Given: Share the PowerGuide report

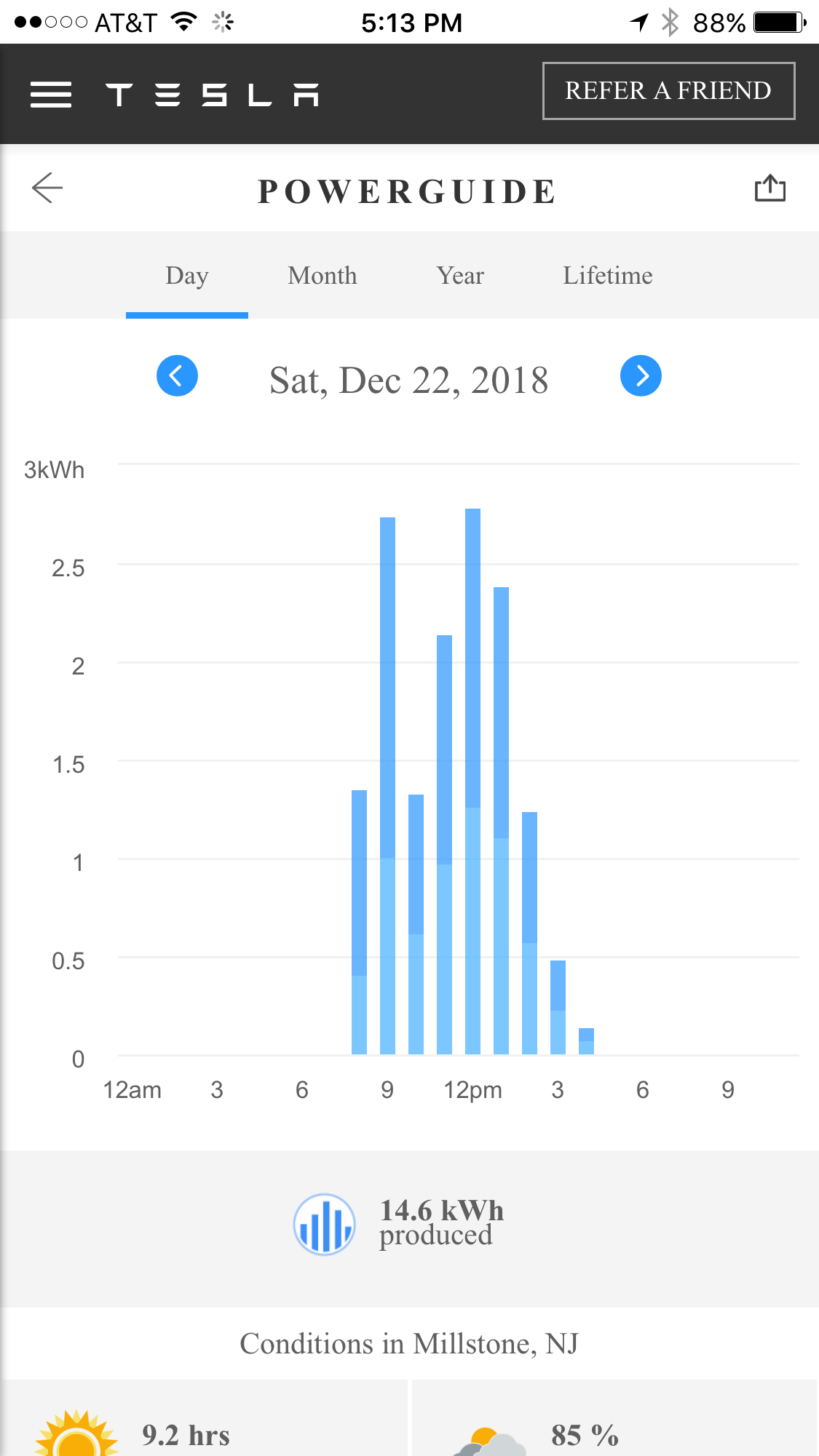Looking at the screenshot, I should tap(769, 188).
